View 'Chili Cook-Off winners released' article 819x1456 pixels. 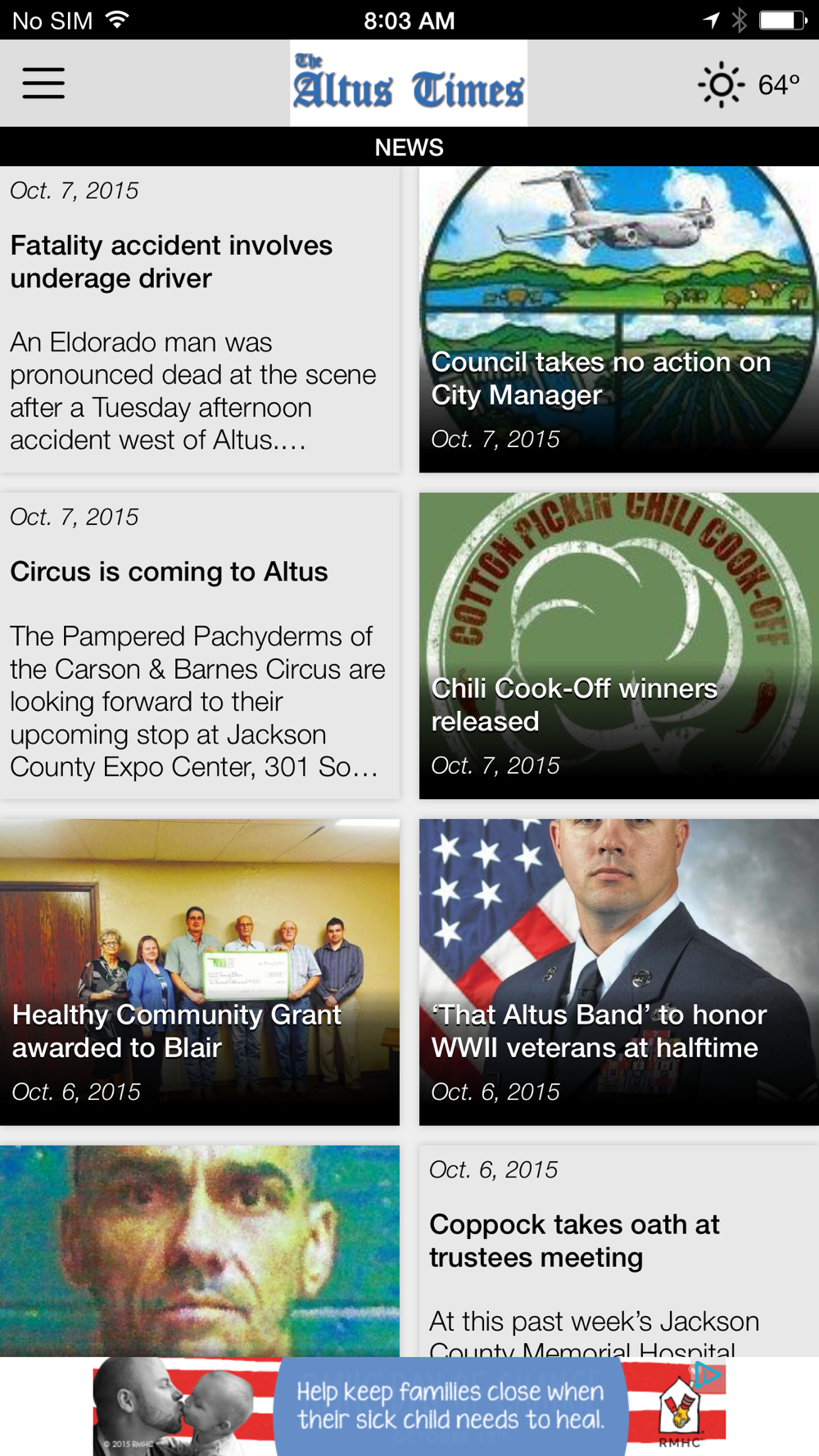click(618, 645)
